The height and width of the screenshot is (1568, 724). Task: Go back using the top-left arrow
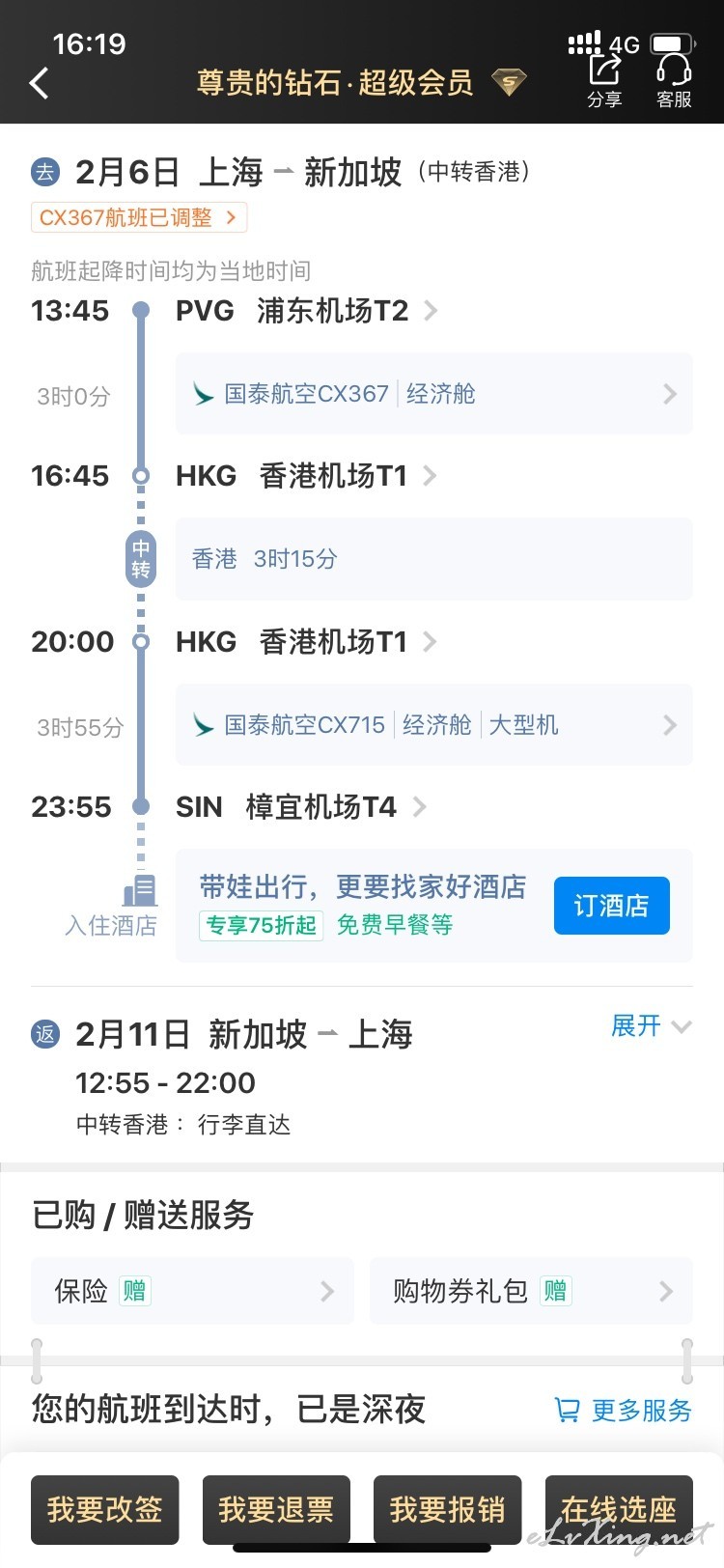pyautogui.click(x=40, y=83)
